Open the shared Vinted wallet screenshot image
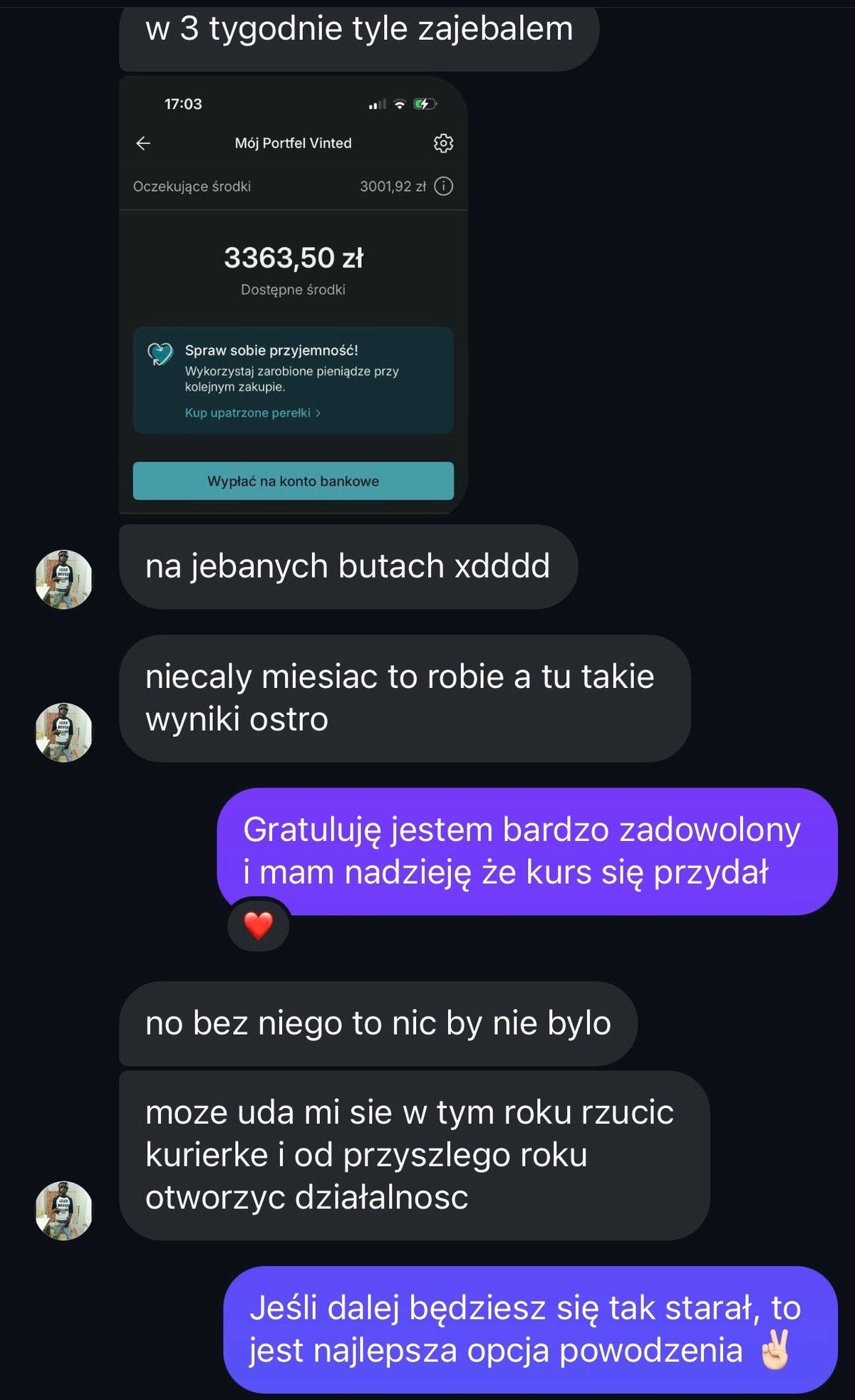This screenshot has width=855, height=1400. tap(293, 295)
